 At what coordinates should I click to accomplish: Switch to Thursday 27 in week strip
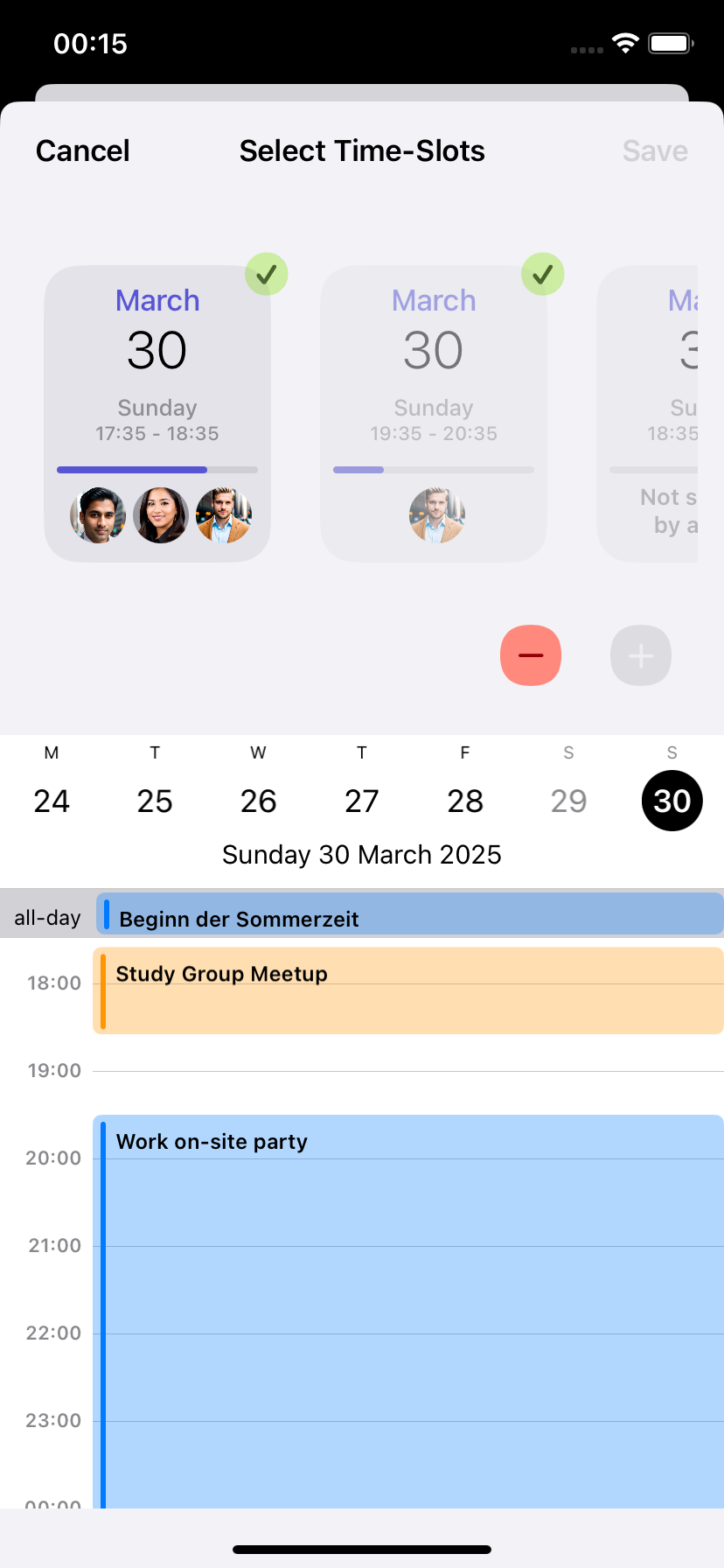361,800
